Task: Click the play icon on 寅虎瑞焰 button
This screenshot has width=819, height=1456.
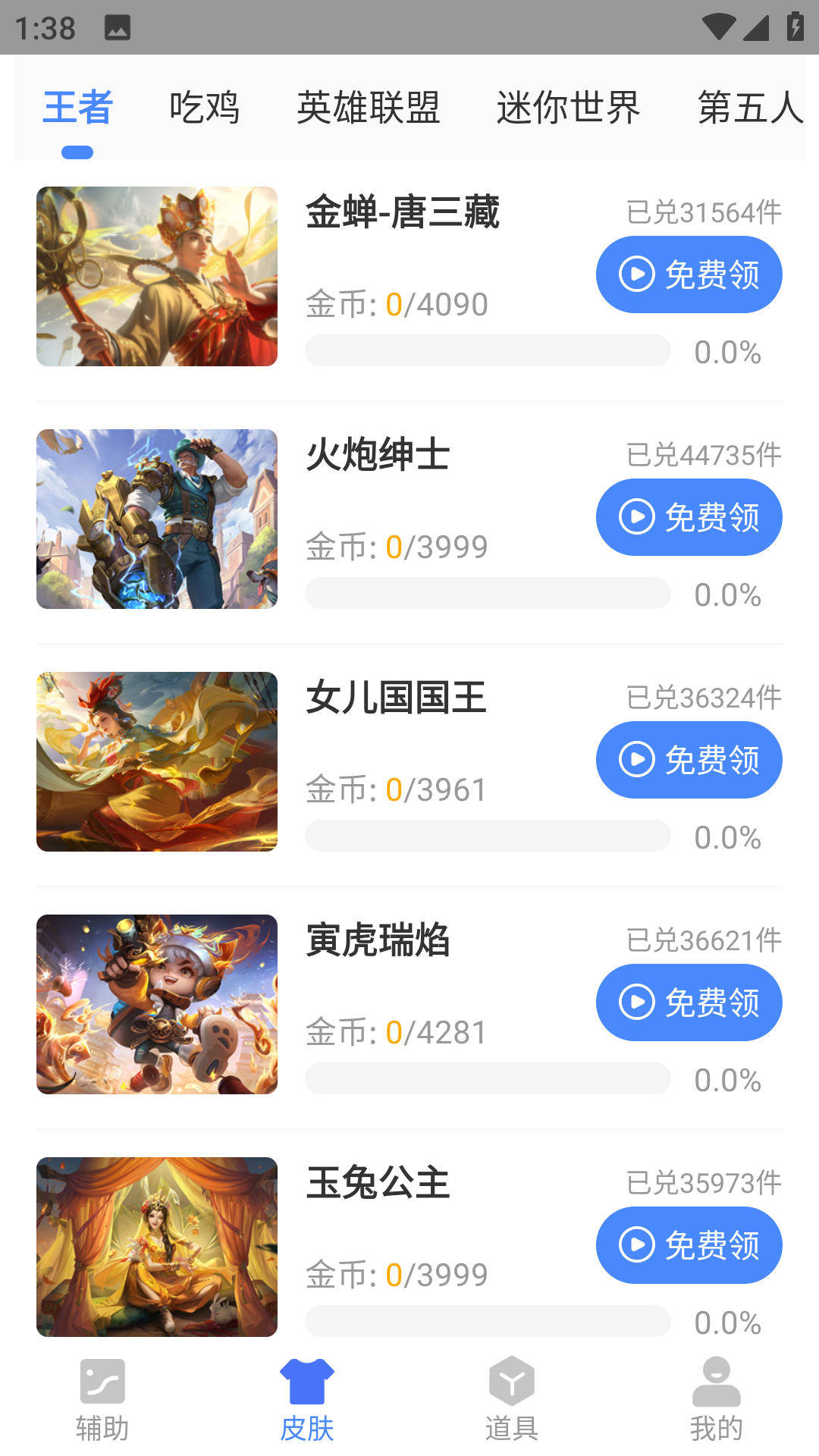Action: [x=638, y=1002]
